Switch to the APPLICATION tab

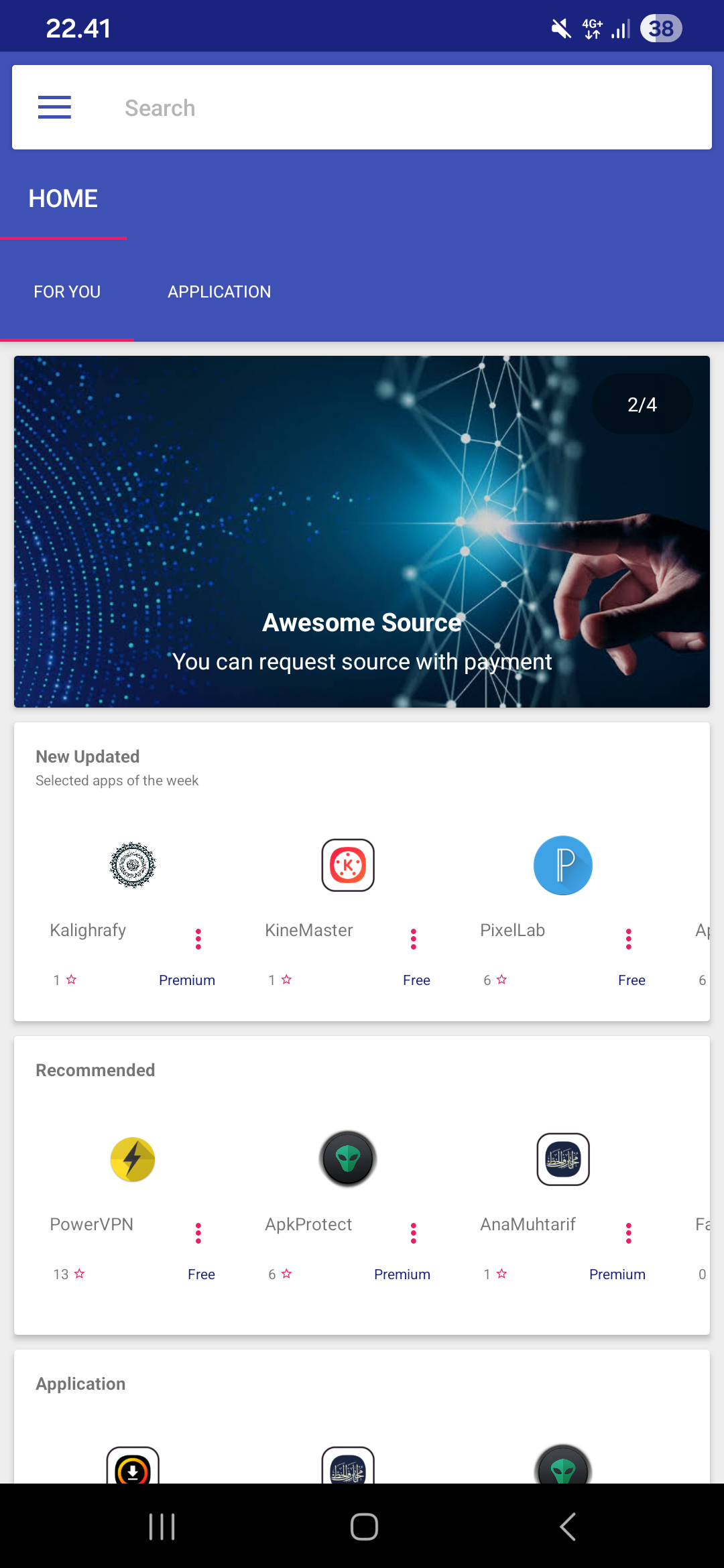(x=219, y=292)
